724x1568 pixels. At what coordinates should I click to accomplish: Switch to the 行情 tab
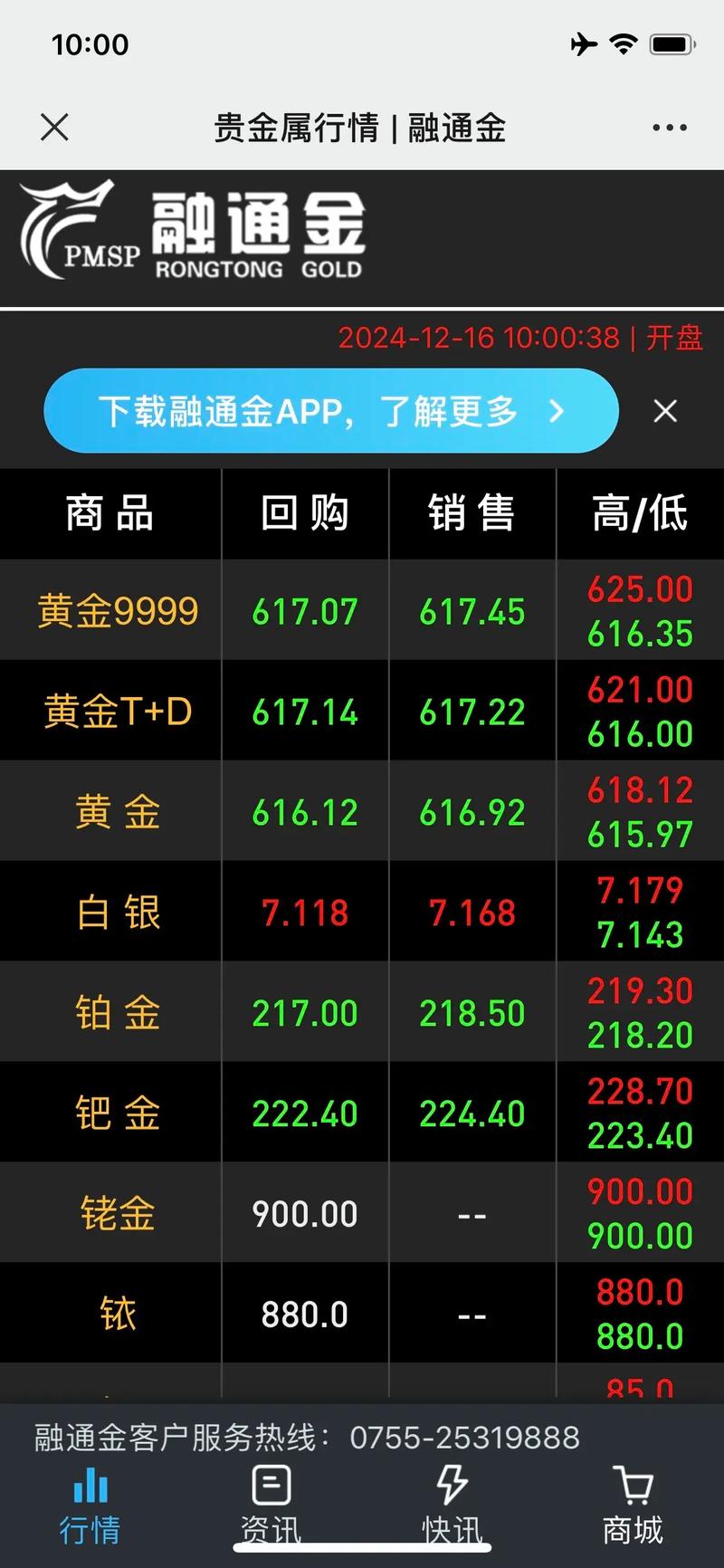88,1503
